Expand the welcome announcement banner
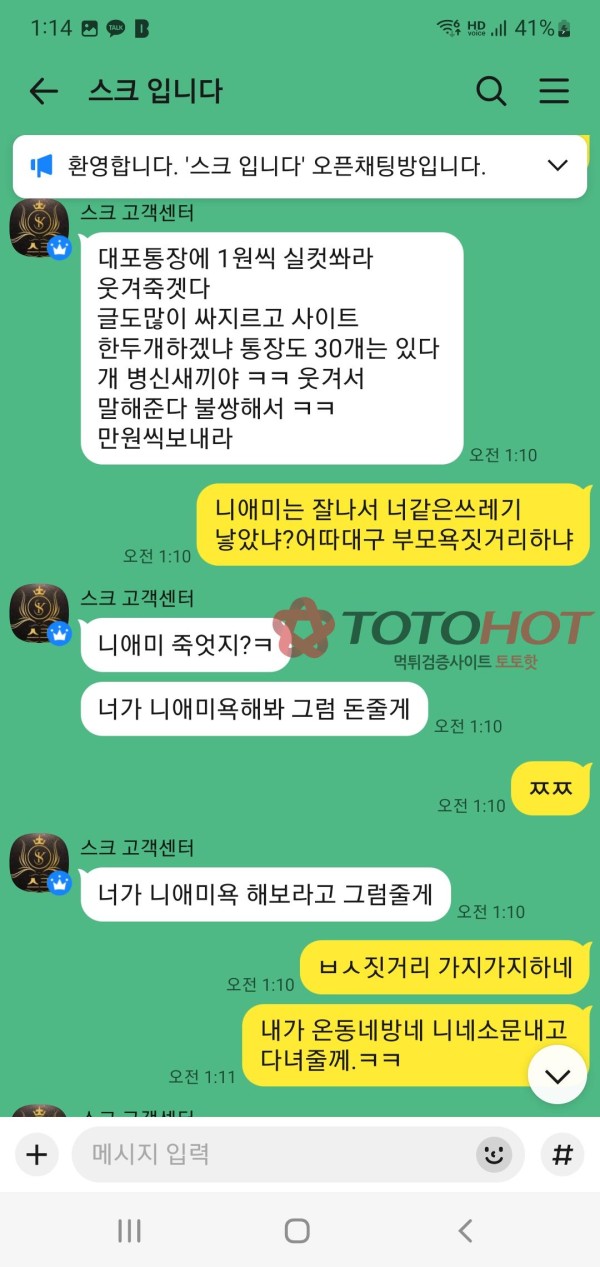 [x=558, y=166]
